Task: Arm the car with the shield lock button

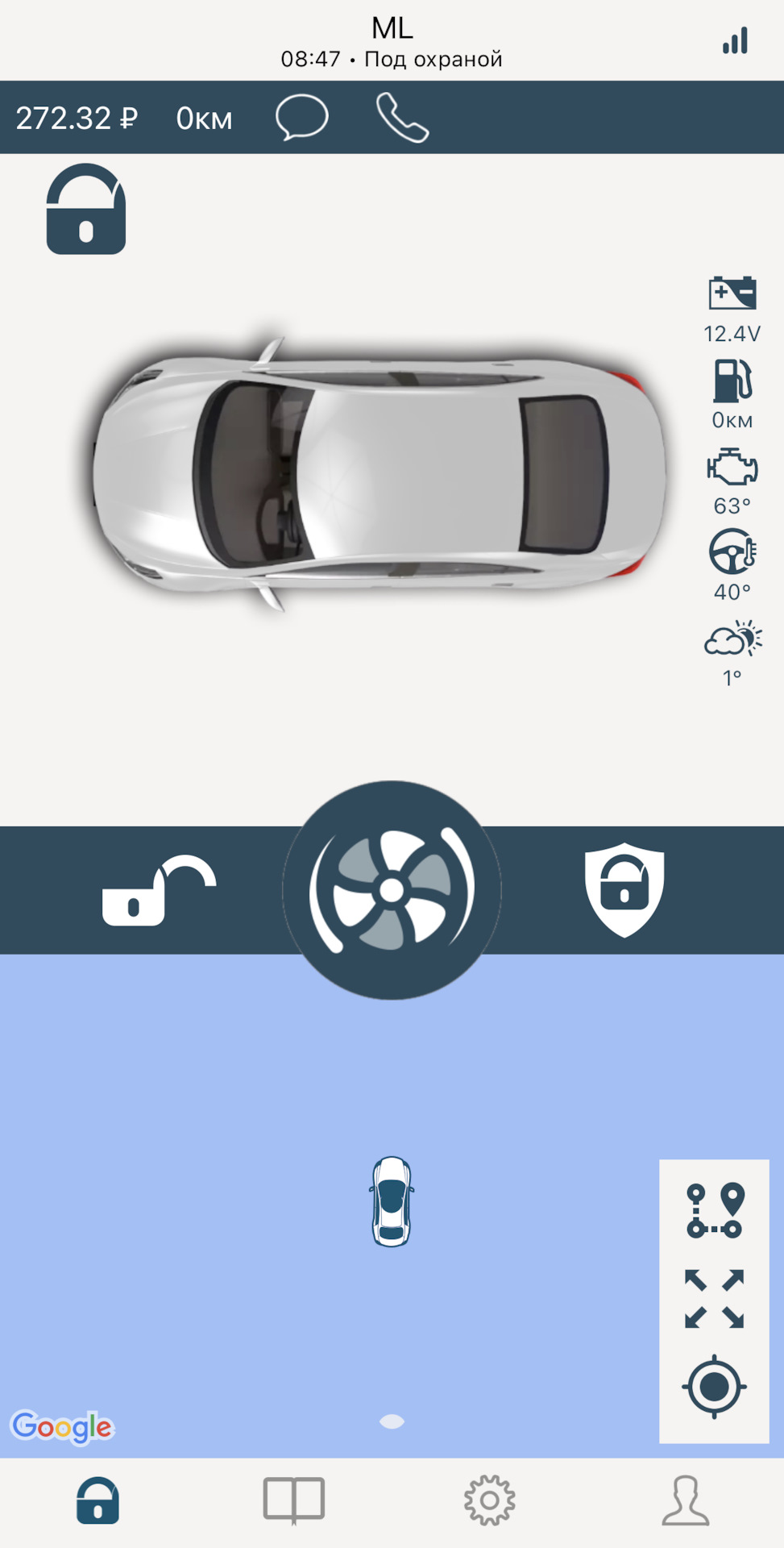Action: click(624, 890)
